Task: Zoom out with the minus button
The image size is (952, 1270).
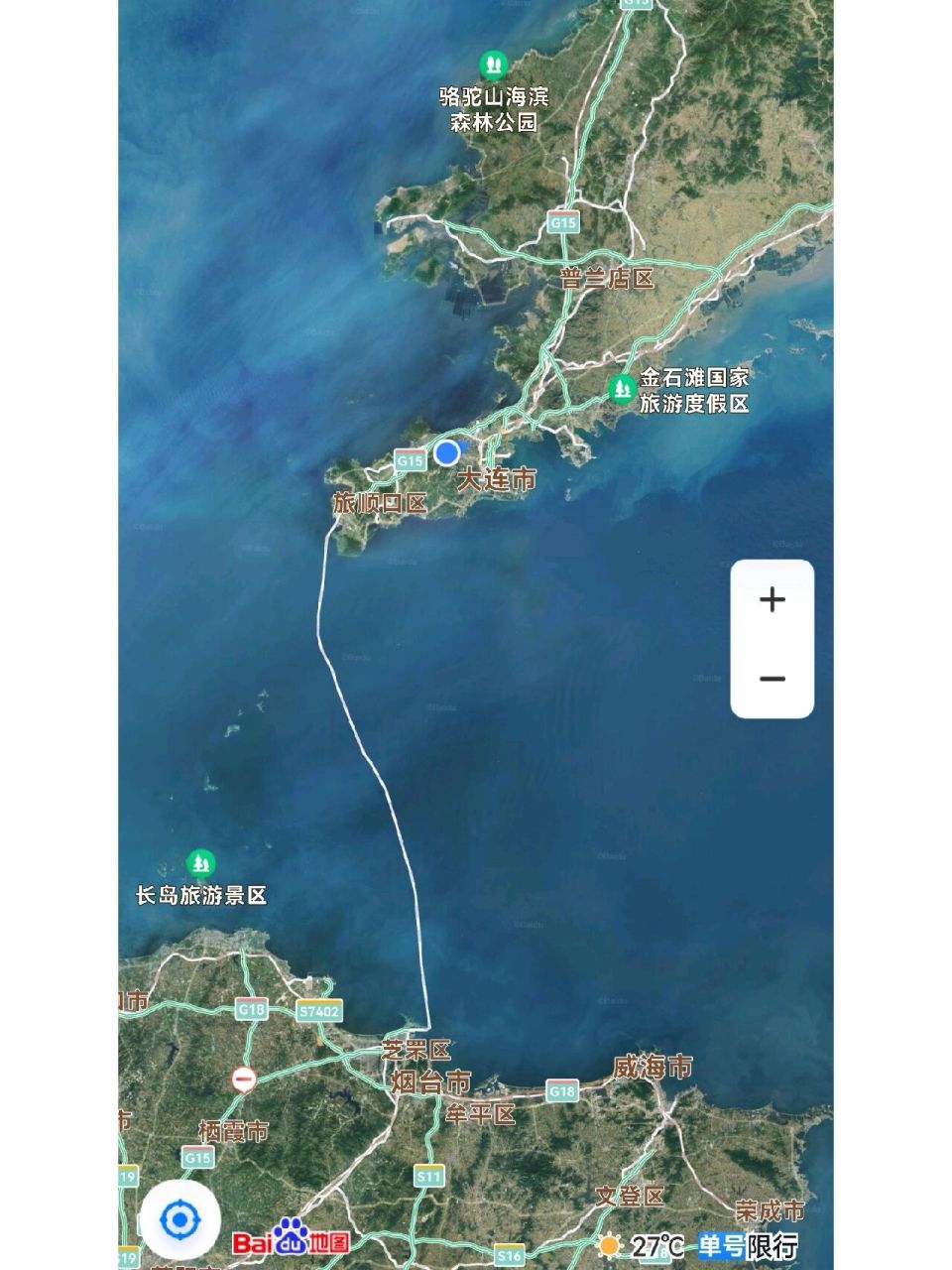Action: [771, 678]
